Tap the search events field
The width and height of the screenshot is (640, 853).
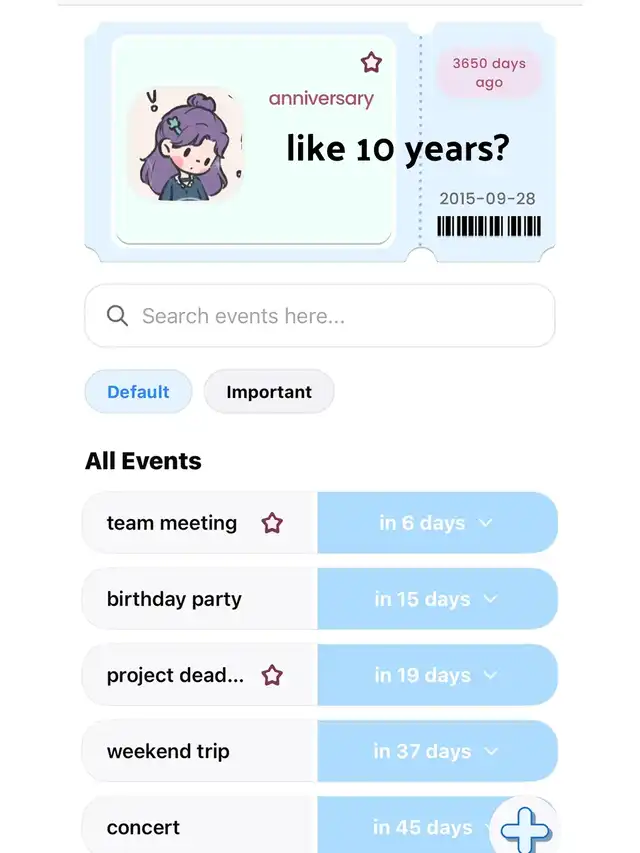[x=320, y=316]
